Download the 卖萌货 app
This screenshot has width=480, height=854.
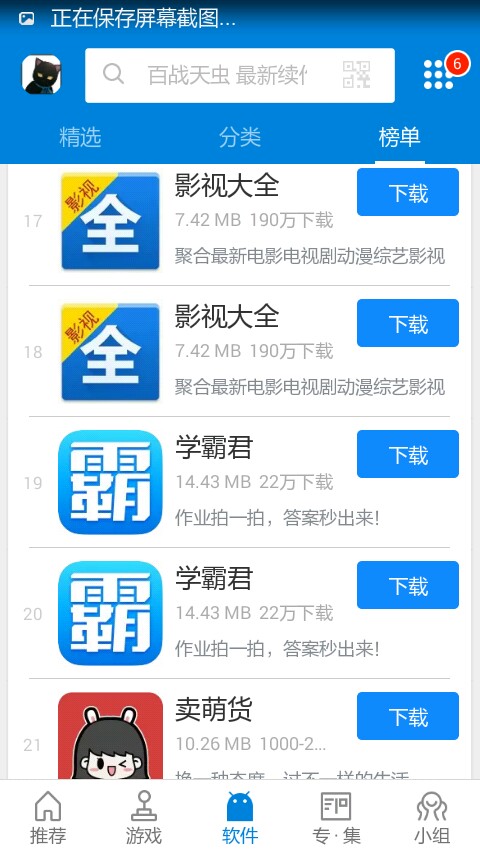[x=408, y=716]
